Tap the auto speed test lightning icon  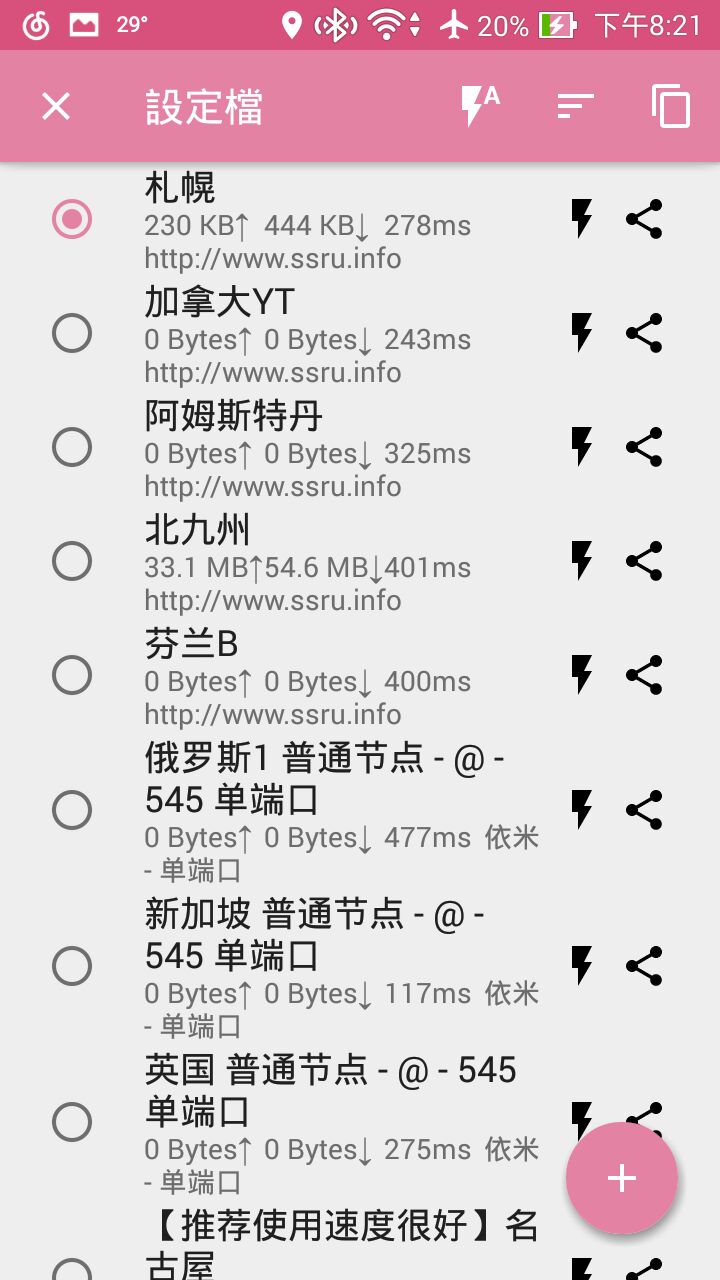479,106
